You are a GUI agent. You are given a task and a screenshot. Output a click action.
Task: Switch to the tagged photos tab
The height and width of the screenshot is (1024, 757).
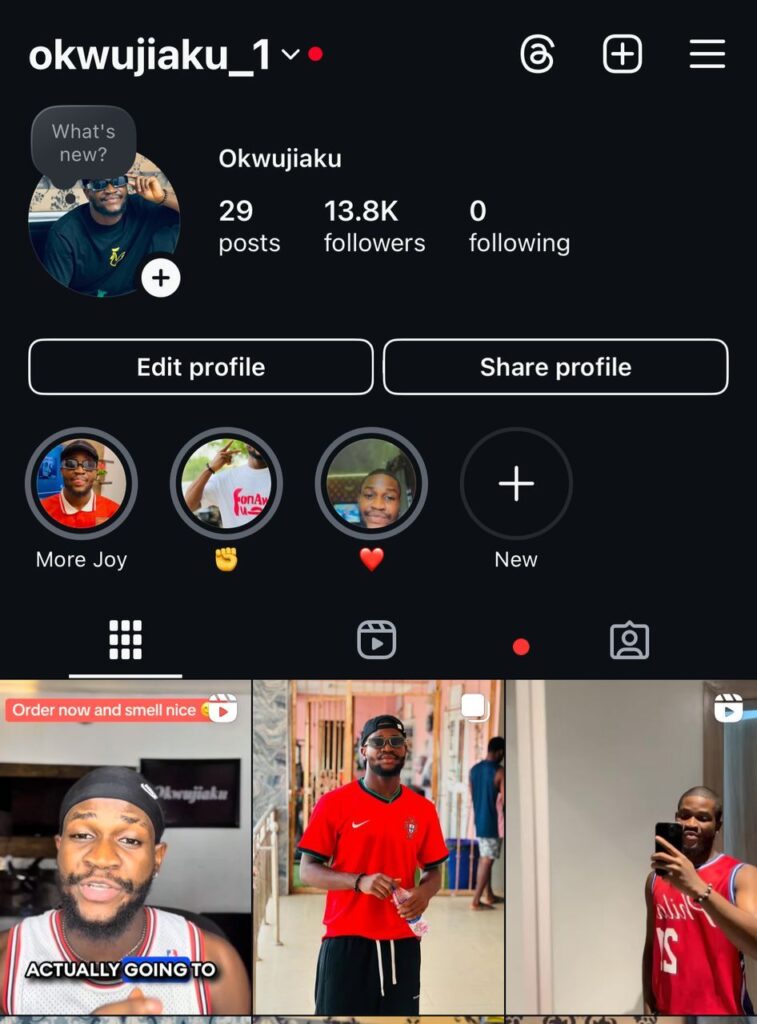click(x=629, y=640)
